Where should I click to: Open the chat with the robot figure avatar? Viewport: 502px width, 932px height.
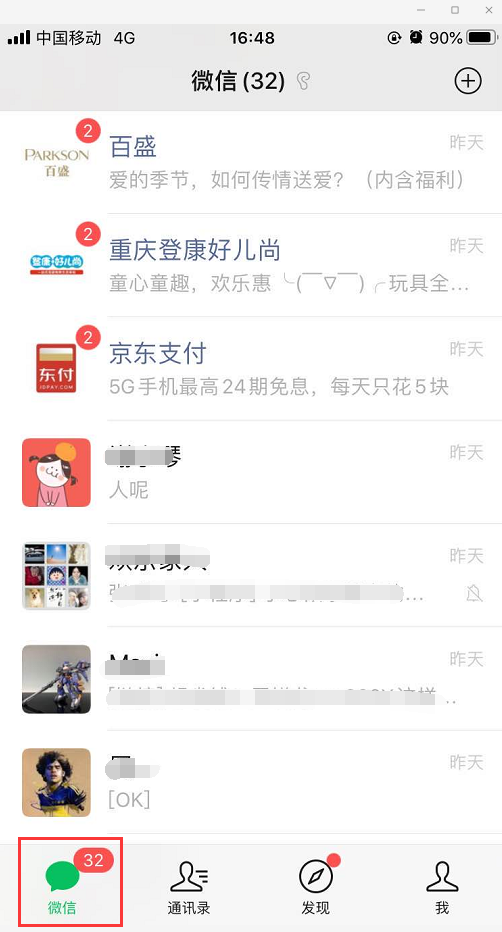(251, 678)
